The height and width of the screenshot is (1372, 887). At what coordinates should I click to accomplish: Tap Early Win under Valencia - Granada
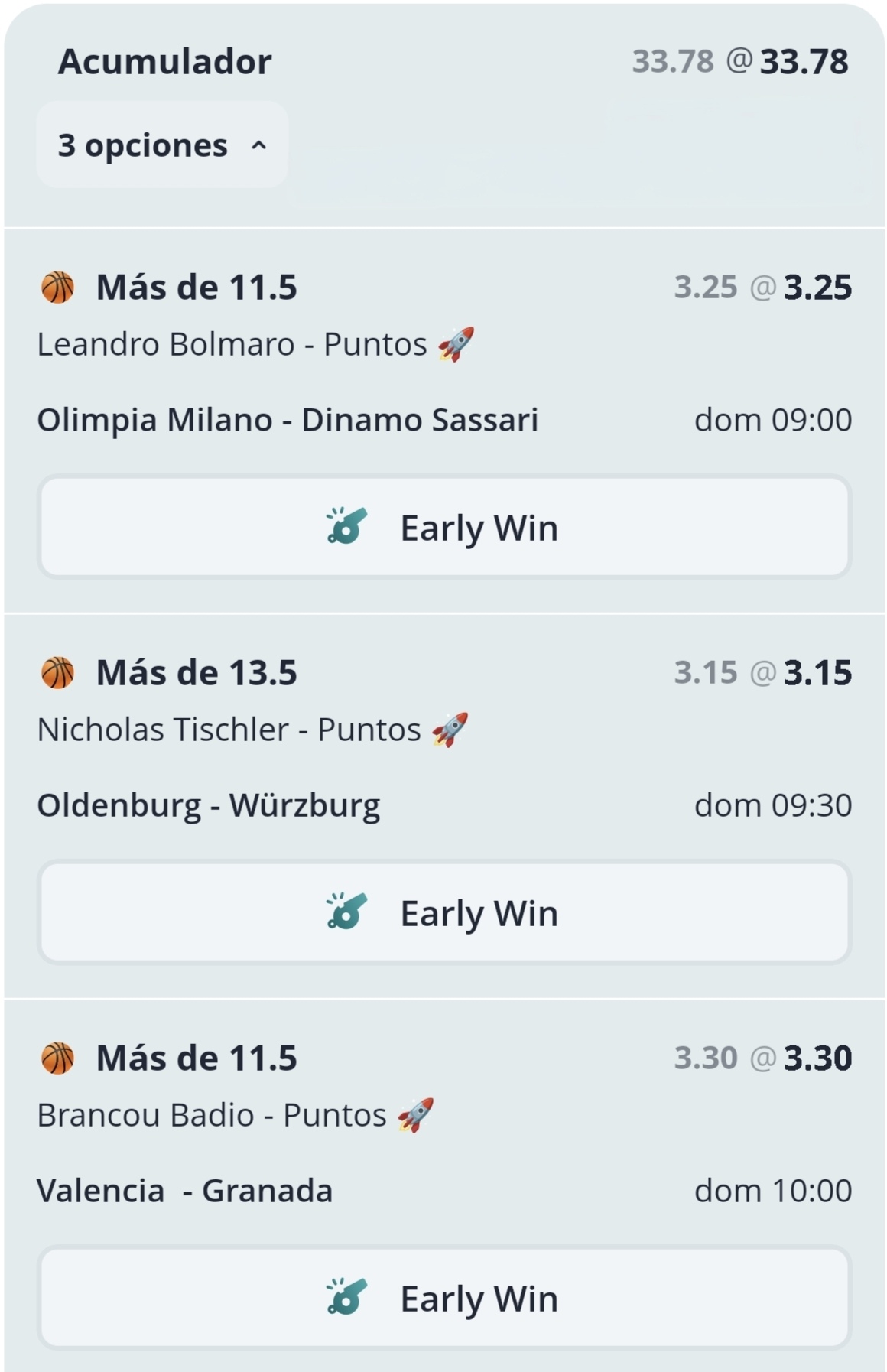point(444,1298)
